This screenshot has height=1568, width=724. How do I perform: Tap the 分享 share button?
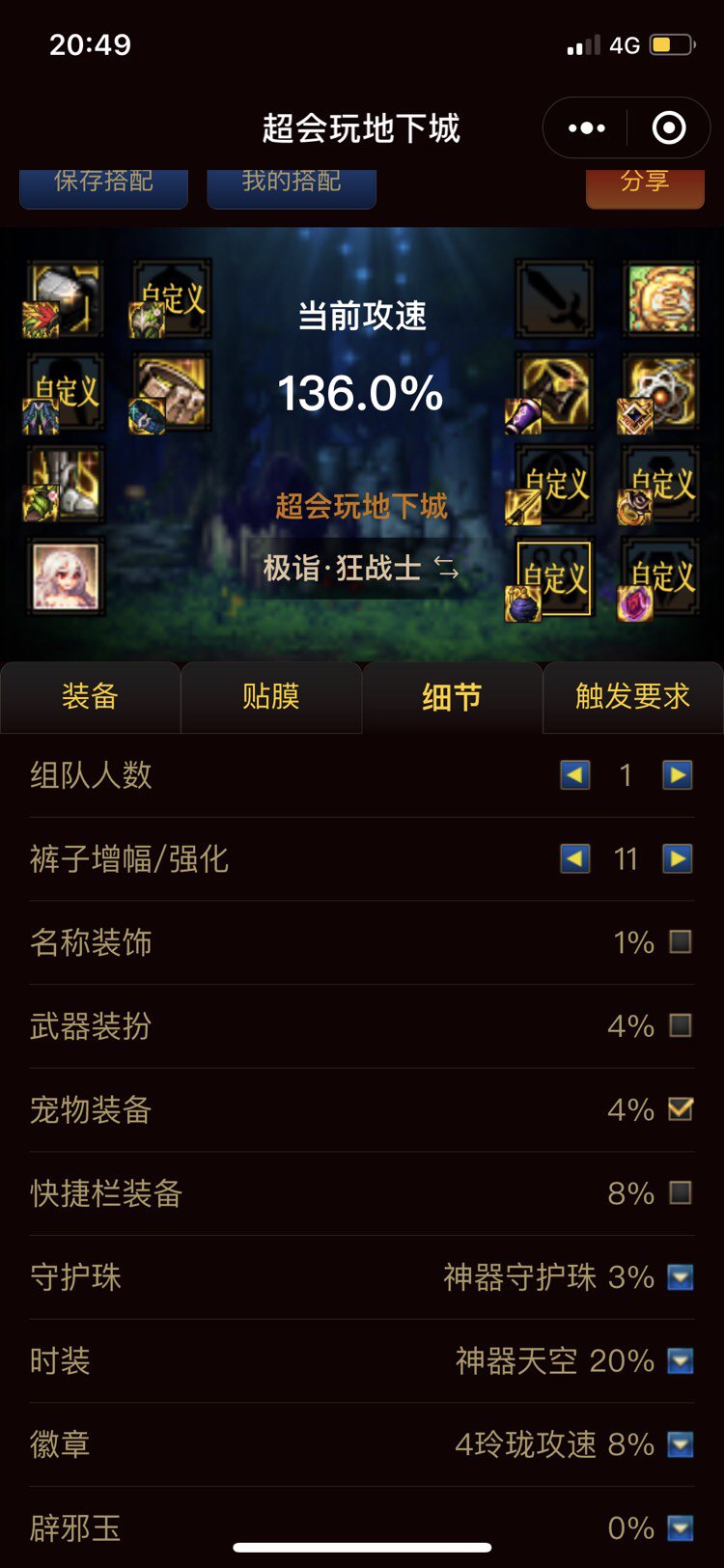coord(645,186)
